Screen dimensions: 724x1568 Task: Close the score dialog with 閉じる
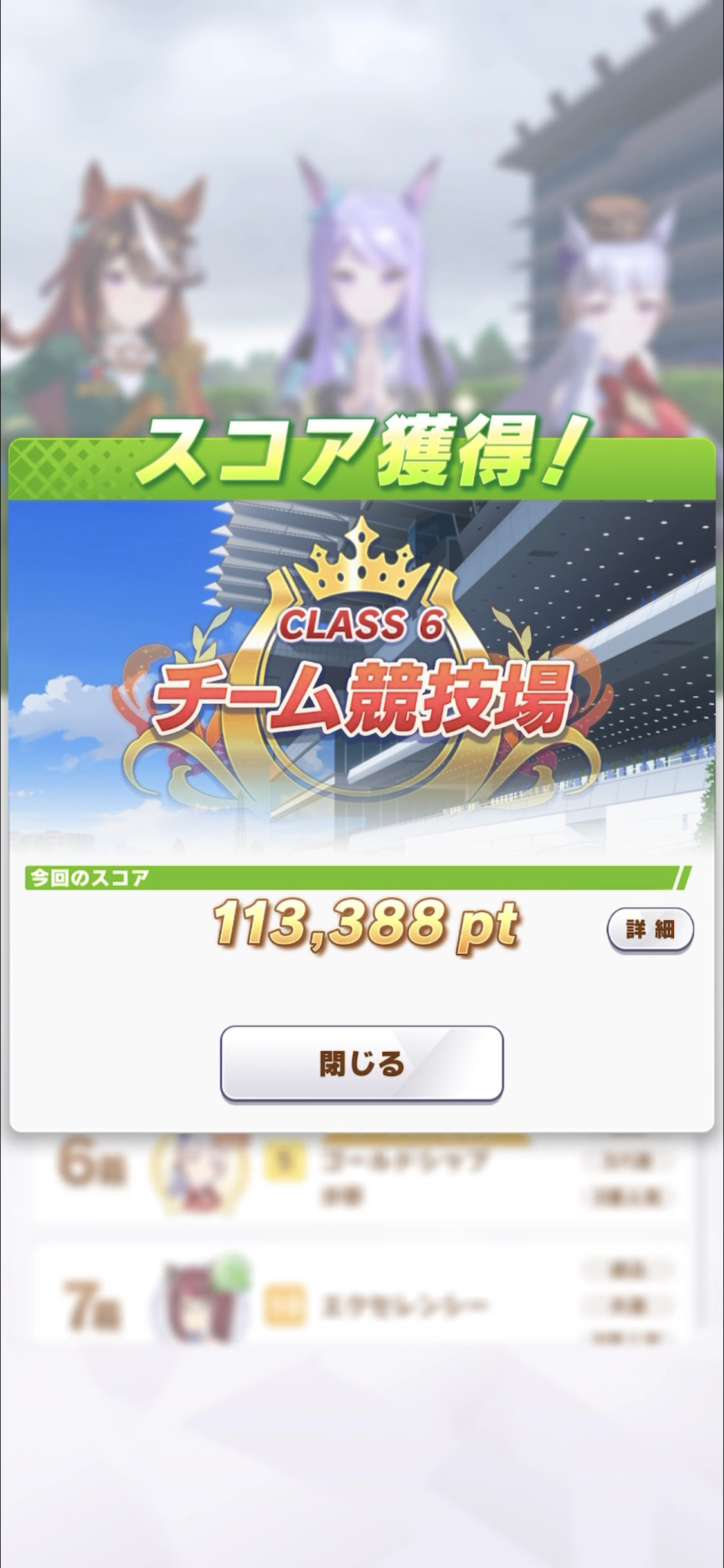pyautogui.click(x=362, y=1063)
